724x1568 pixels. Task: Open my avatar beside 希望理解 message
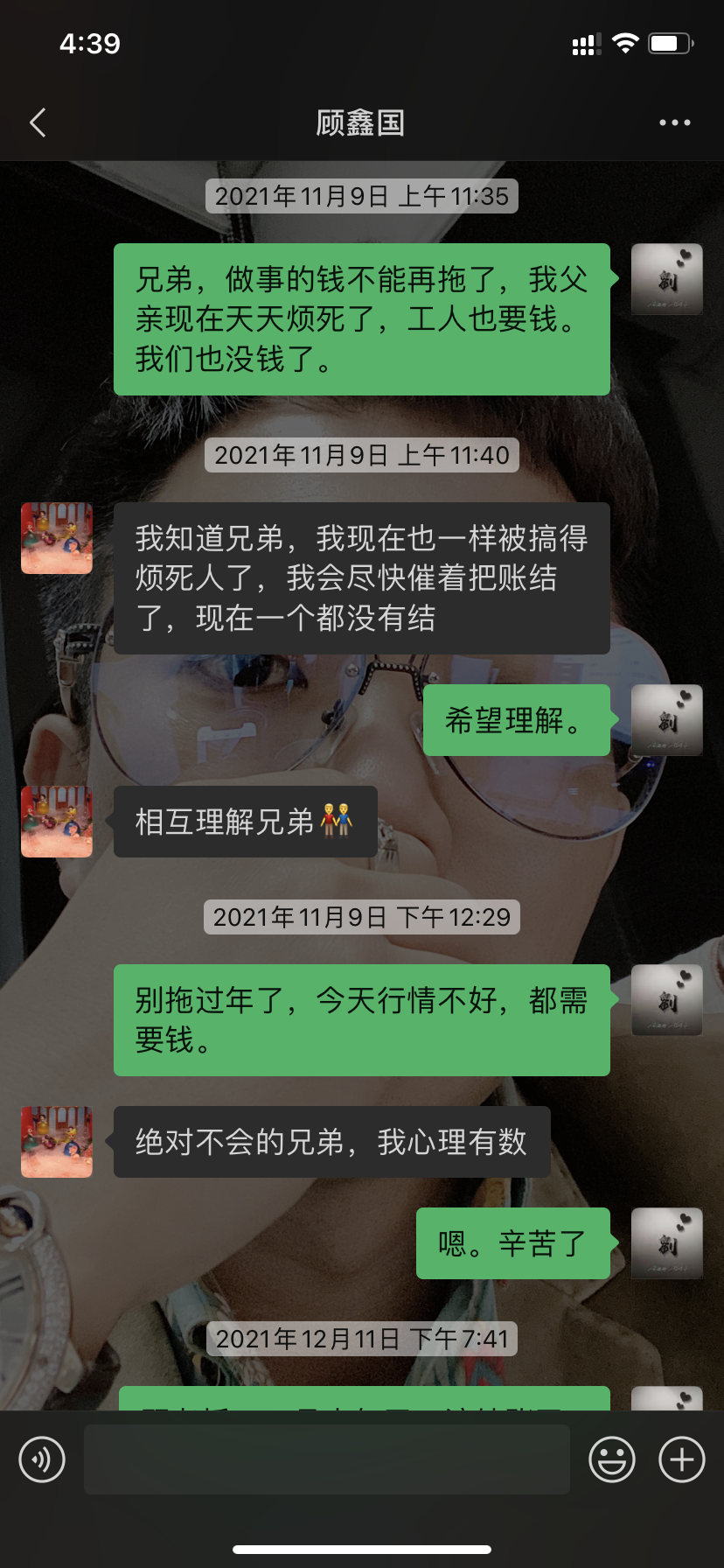point(667,720)
